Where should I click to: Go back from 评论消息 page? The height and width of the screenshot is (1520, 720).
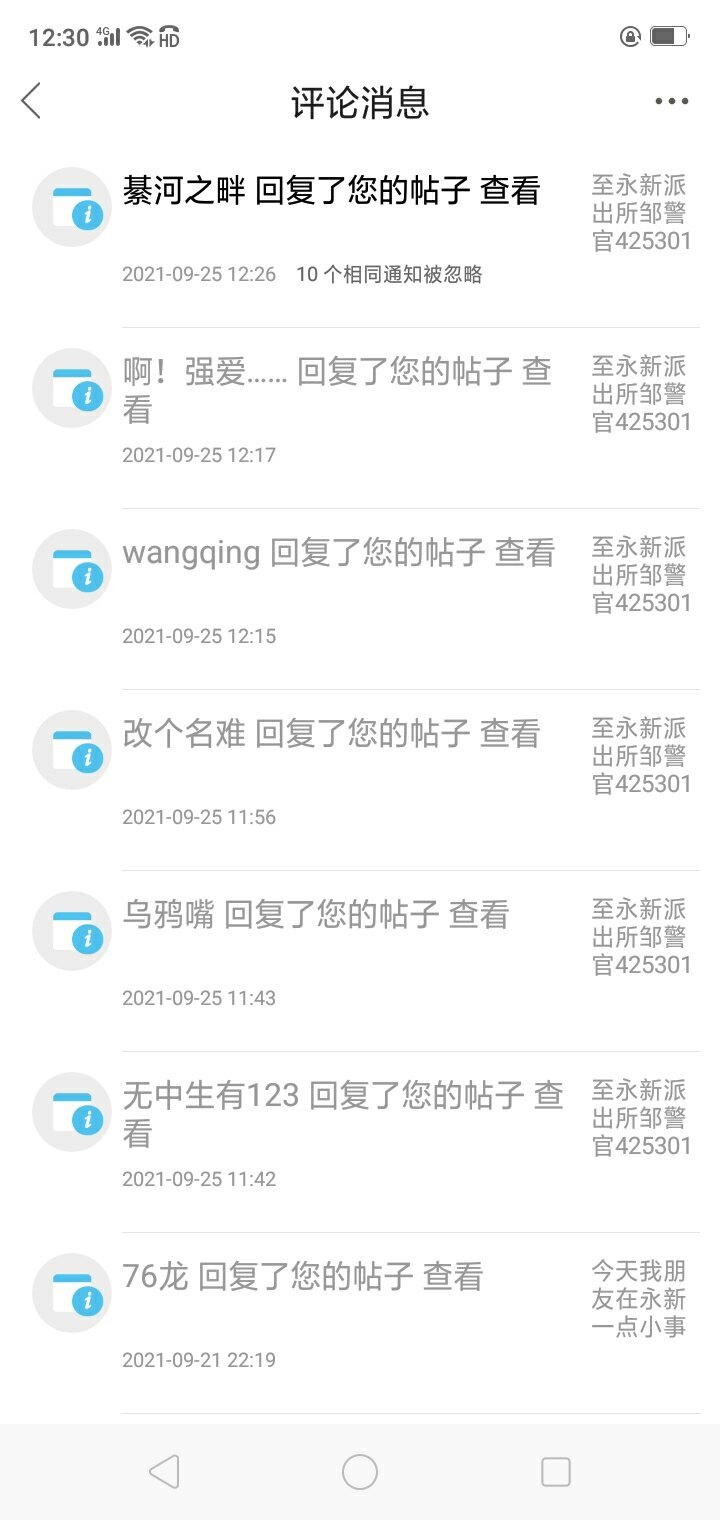(32, 101)
